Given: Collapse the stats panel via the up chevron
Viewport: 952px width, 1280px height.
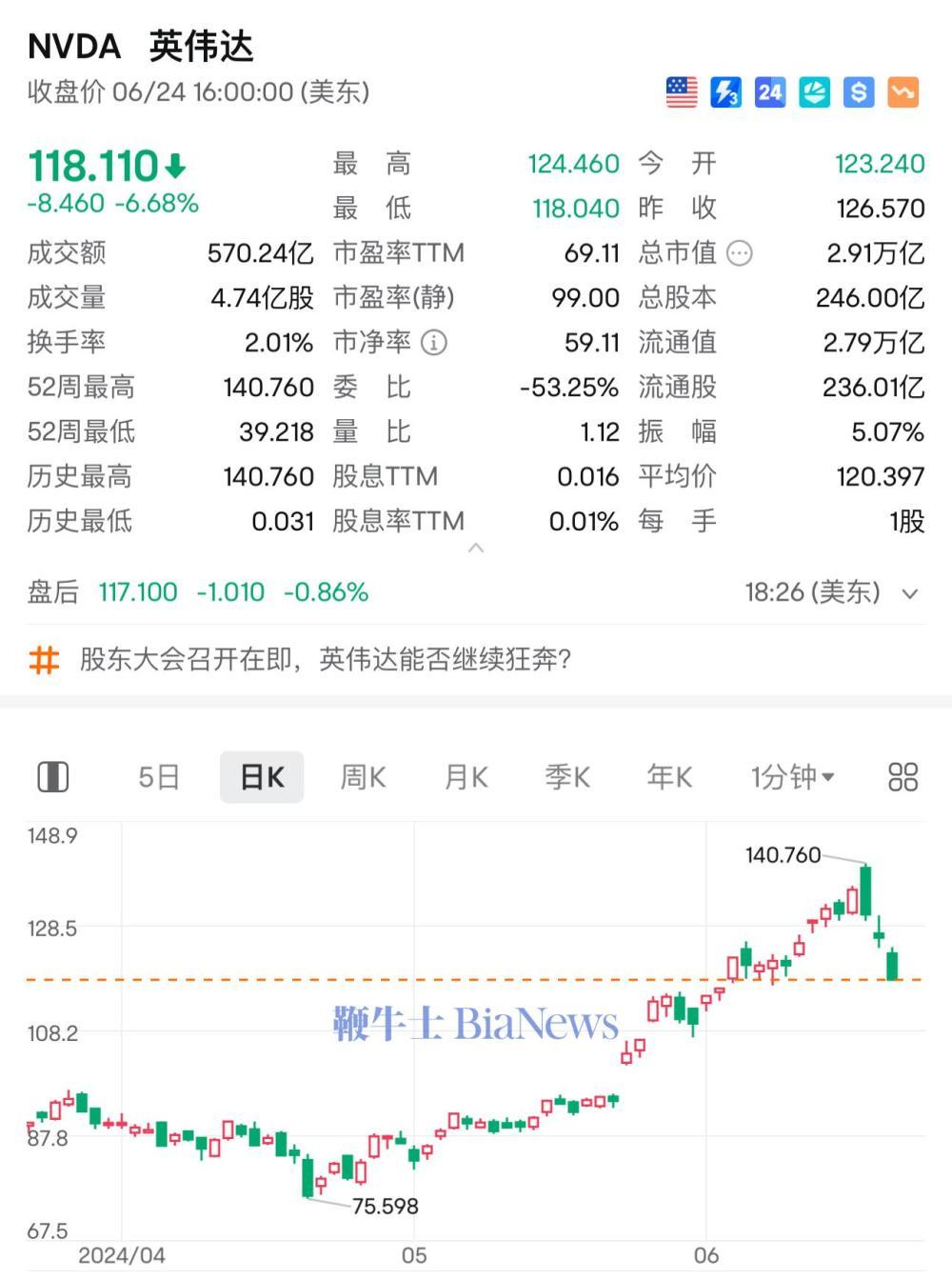Looking at the screenshot, I should click(476, 548).
